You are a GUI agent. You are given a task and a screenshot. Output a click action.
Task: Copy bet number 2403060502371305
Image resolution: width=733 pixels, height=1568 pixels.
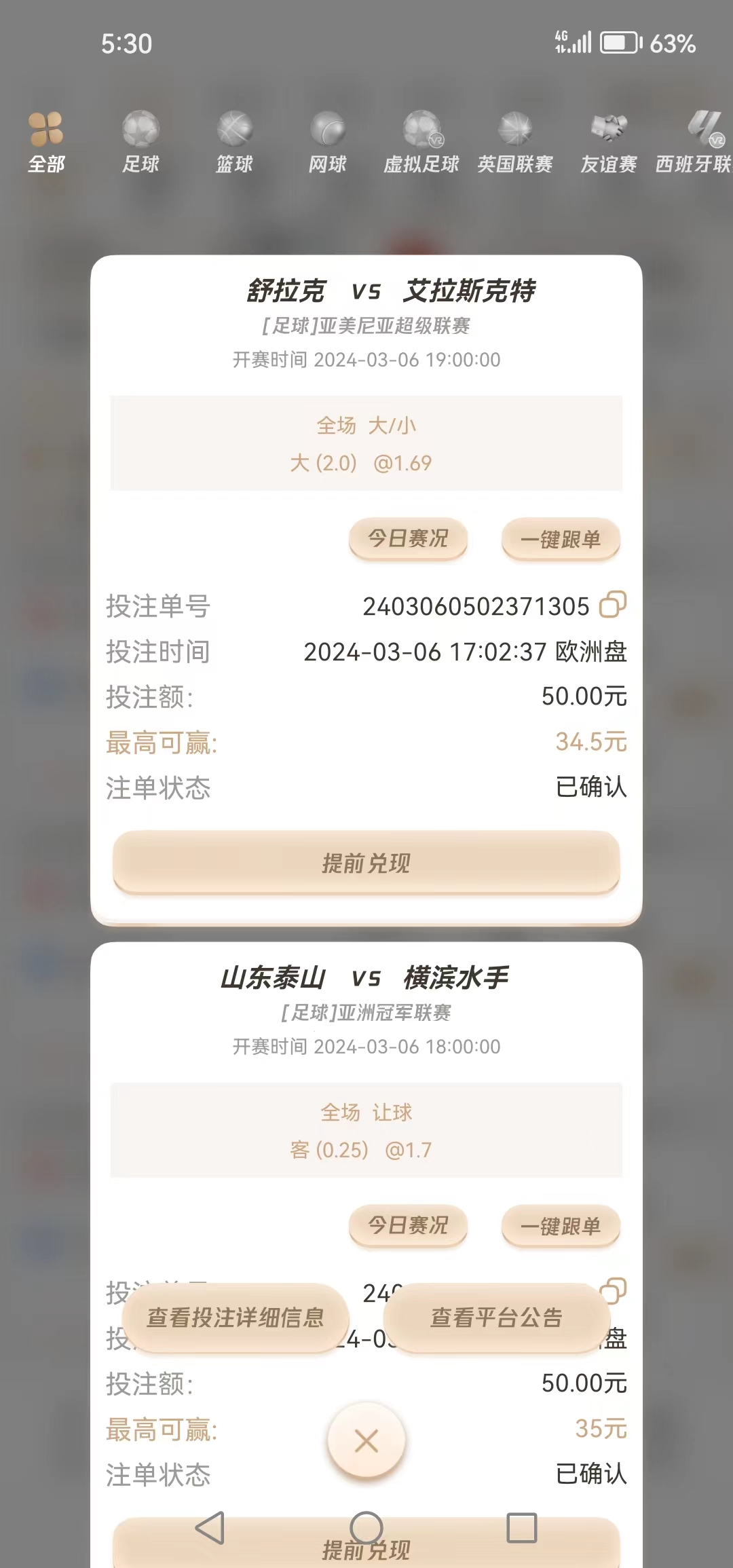tap(612, 604)
